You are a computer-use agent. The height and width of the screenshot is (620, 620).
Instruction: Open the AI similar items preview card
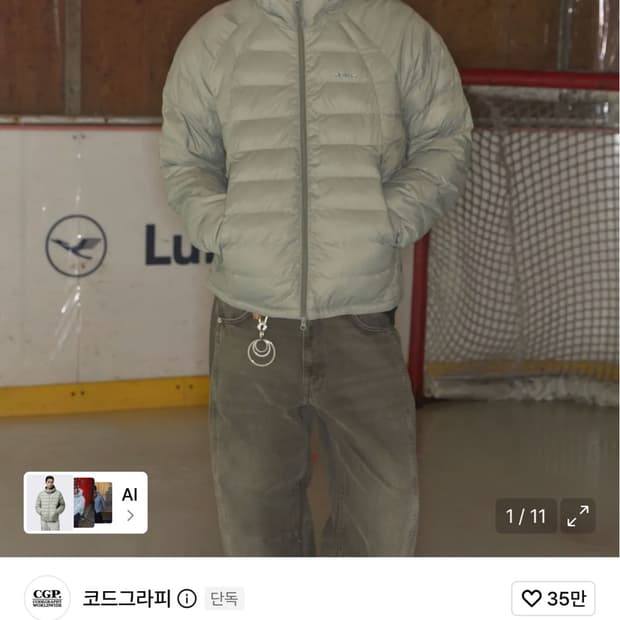pos(86,503)
